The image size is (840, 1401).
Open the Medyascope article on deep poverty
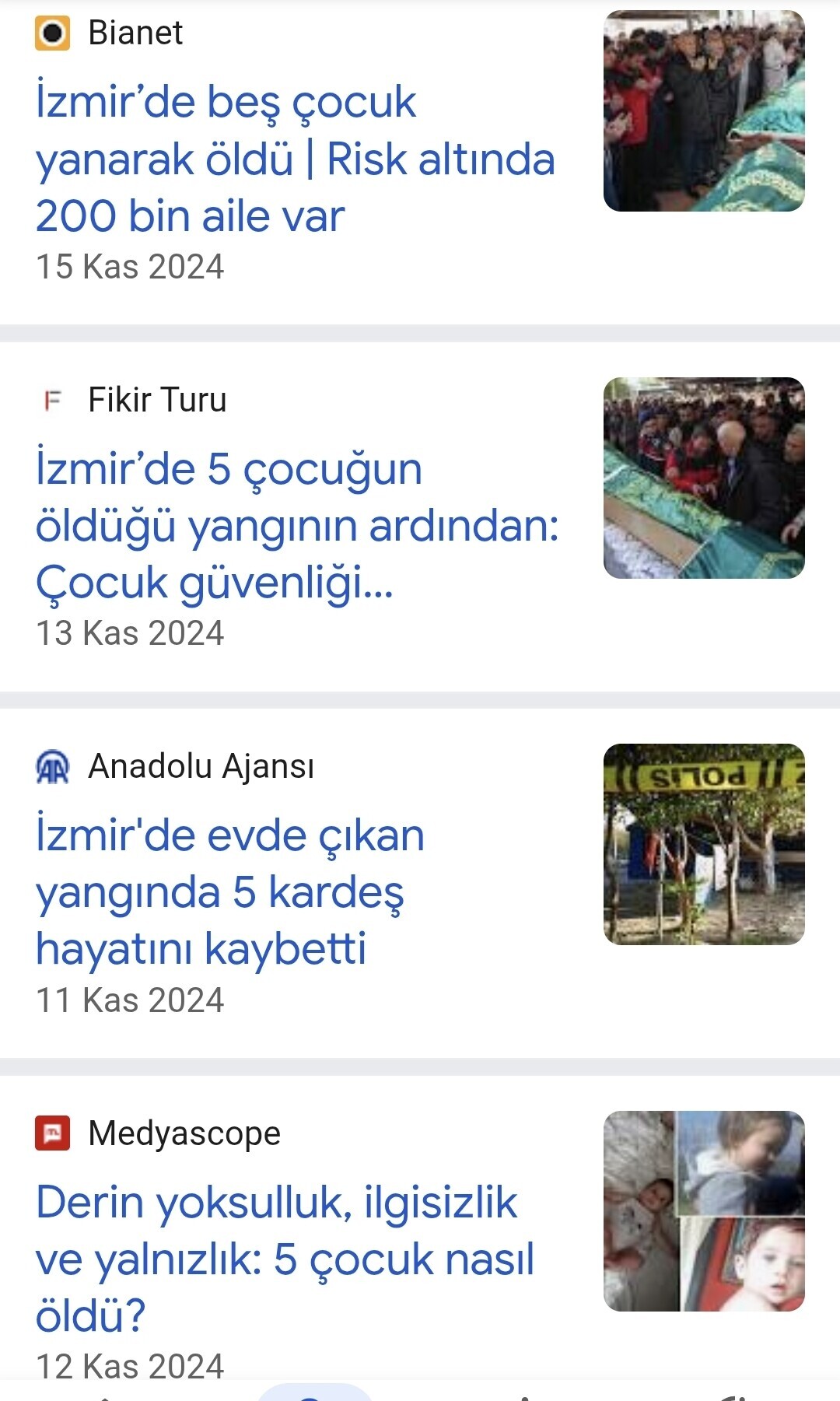[x=285, y=1259]
